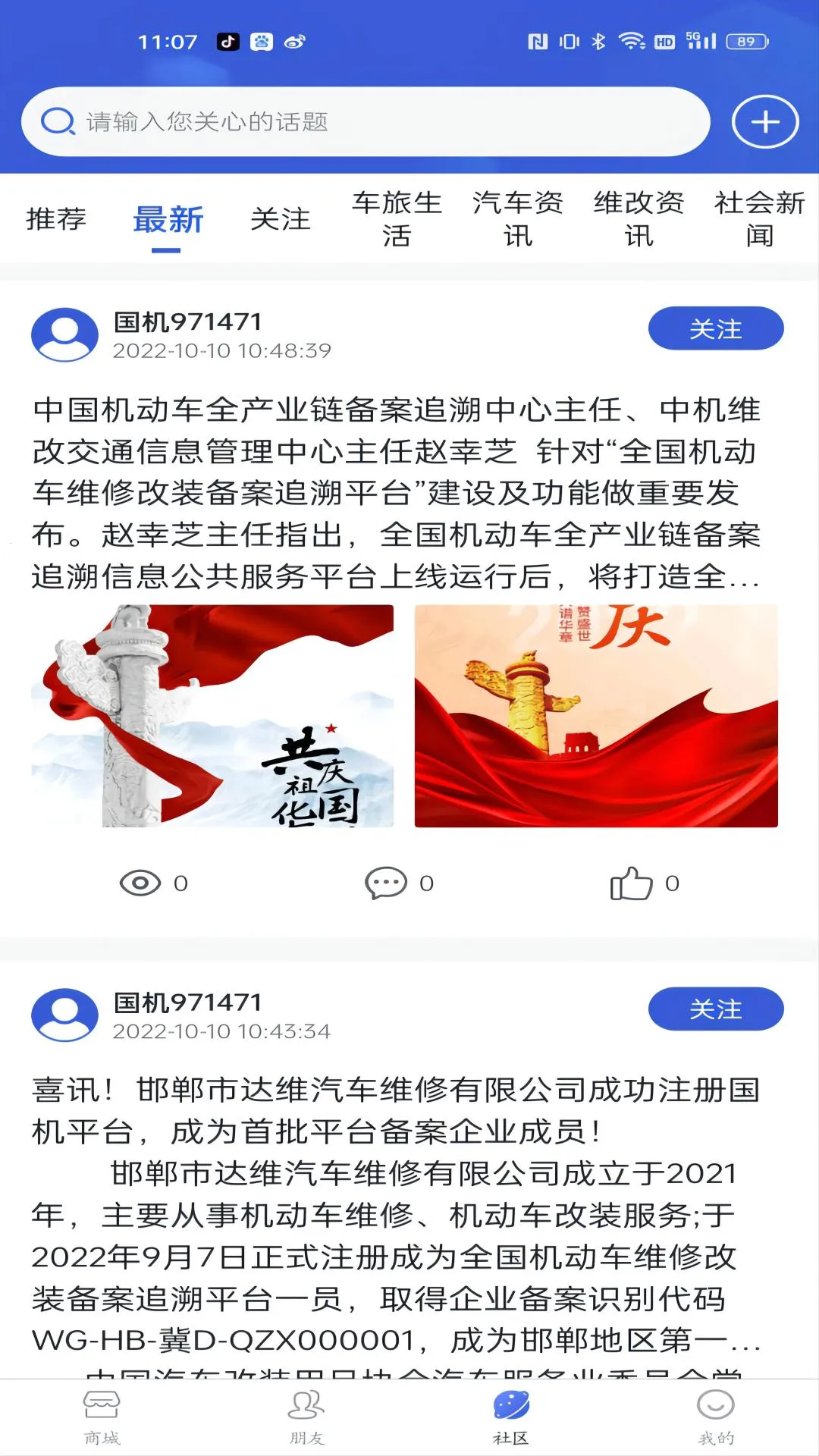This screenshot has width=819, height=1456.
Task: Tap the topic search box
Action: coord(364,122)
